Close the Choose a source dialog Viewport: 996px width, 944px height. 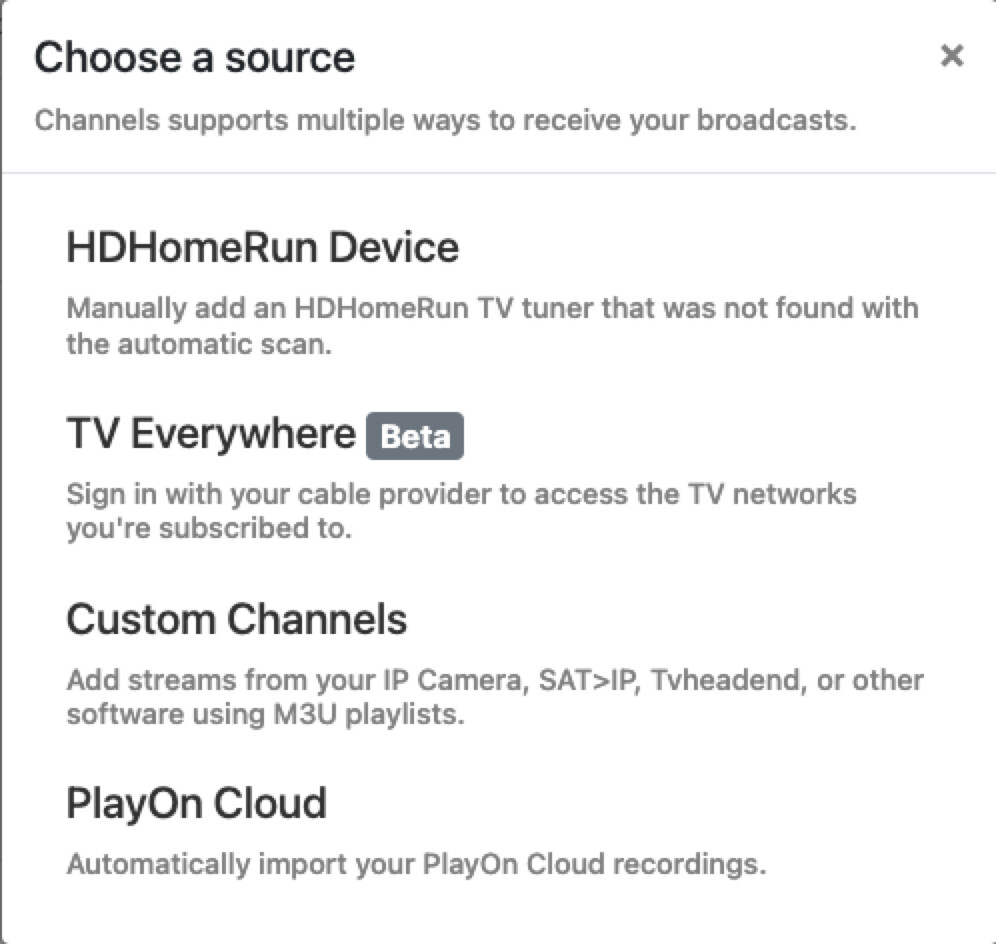tap(952, 56)
